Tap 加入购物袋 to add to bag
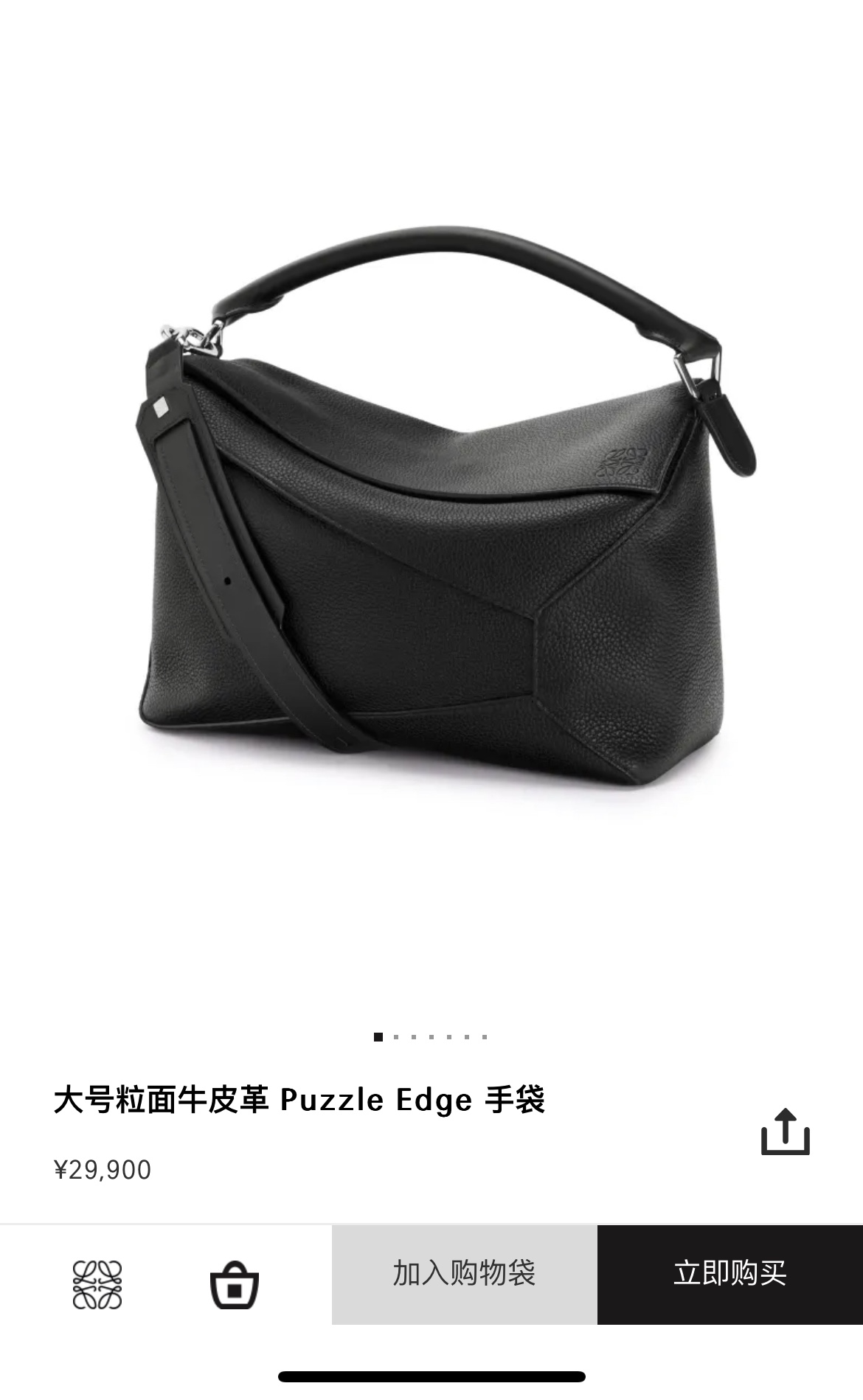863x1400 pixels. 464,1274
